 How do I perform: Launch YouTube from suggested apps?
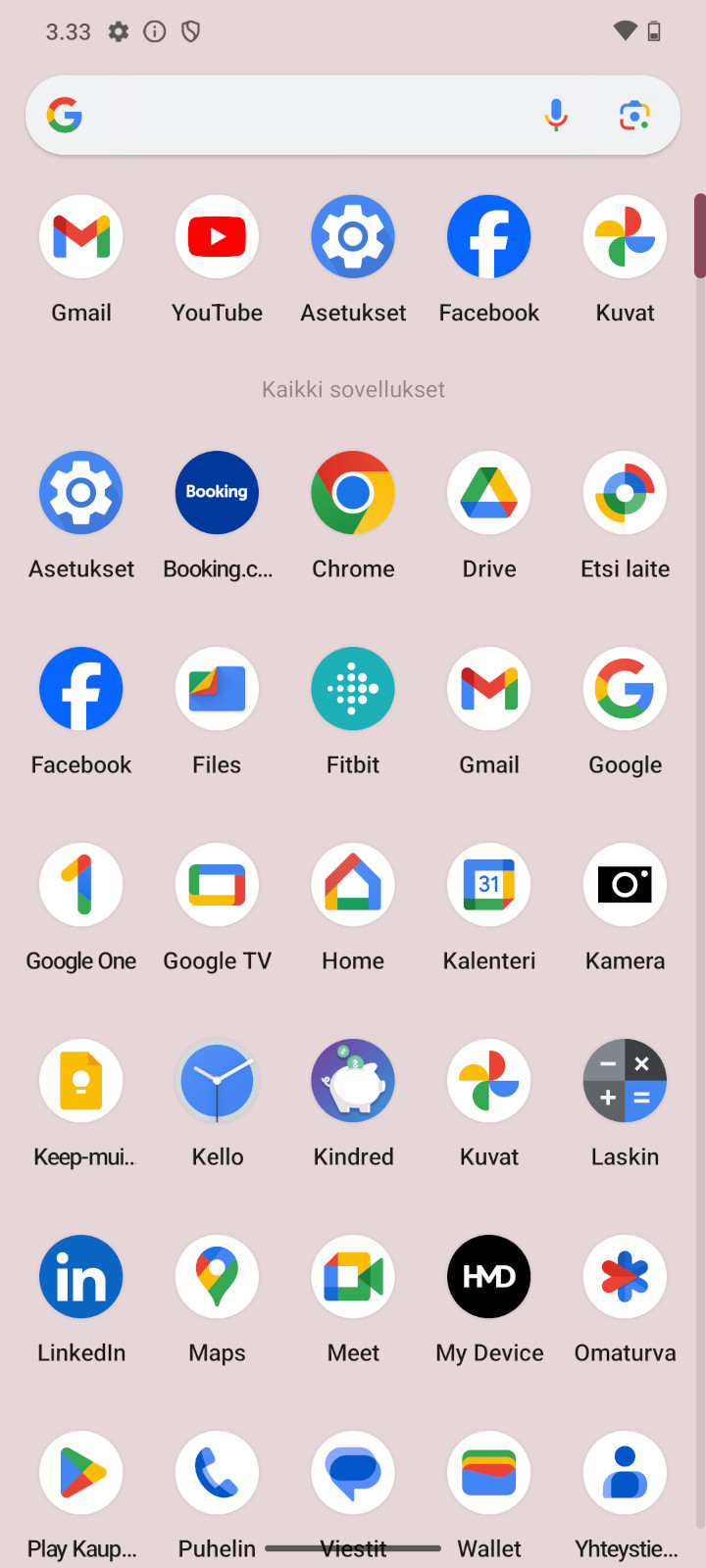click(x=217, y=238)
